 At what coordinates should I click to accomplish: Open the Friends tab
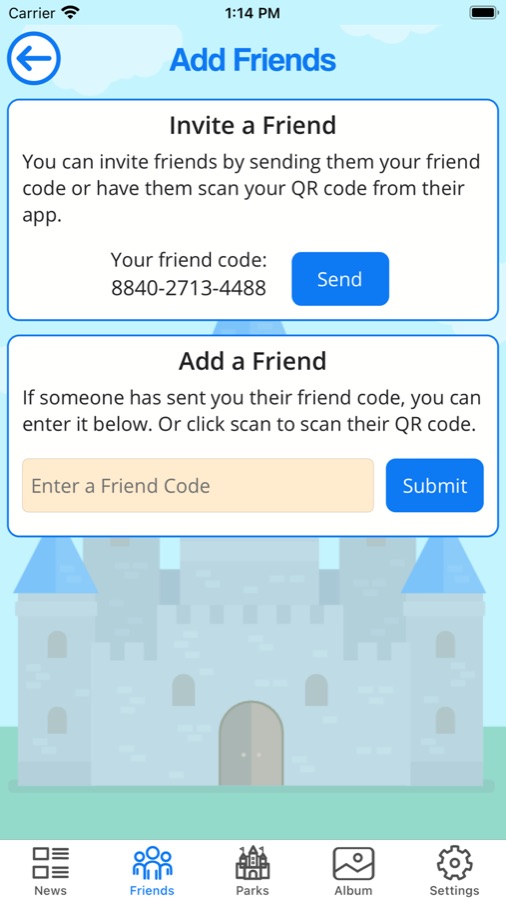point(152,871)
